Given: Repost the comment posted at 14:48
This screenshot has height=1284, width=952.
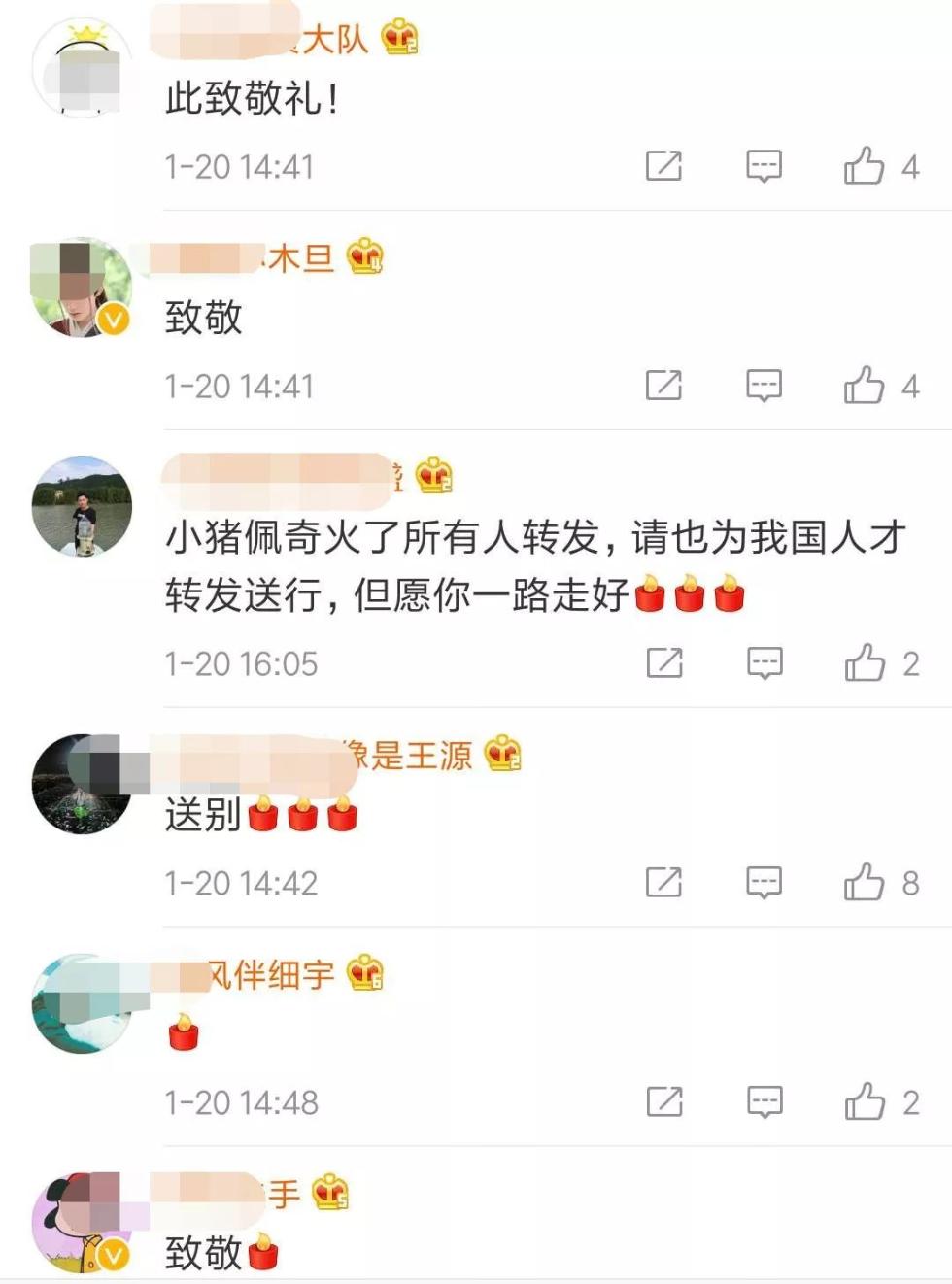Looking at the screenshot, I should (663, 1102).
